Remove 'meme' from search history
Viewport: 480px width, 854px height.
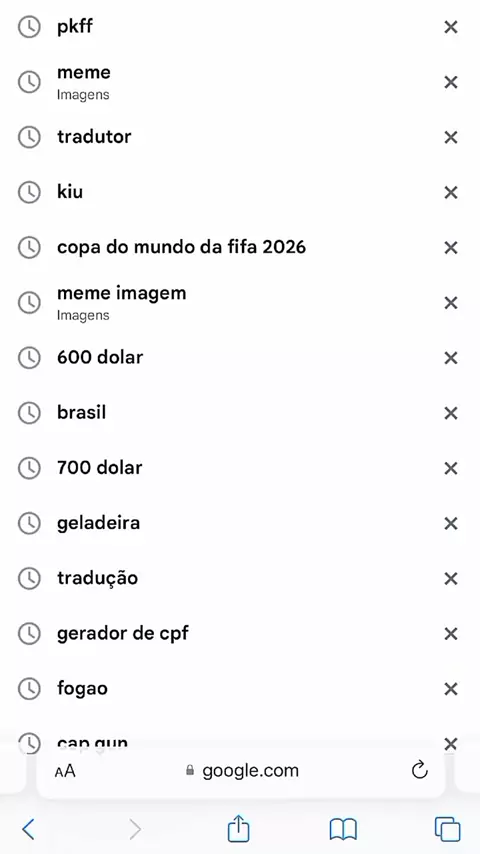click(x=451, y=82)
